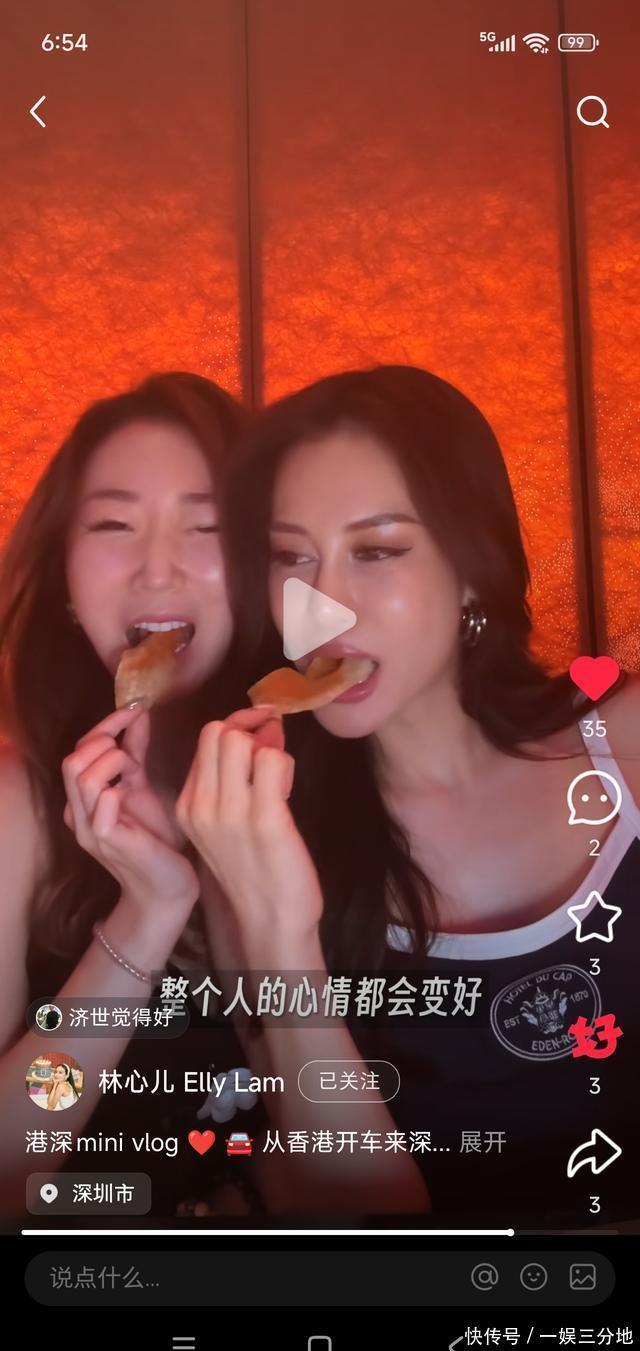Favorite the video with the star icon
This screenshot has width=640, height=1351.
click(x=594, y=918)
